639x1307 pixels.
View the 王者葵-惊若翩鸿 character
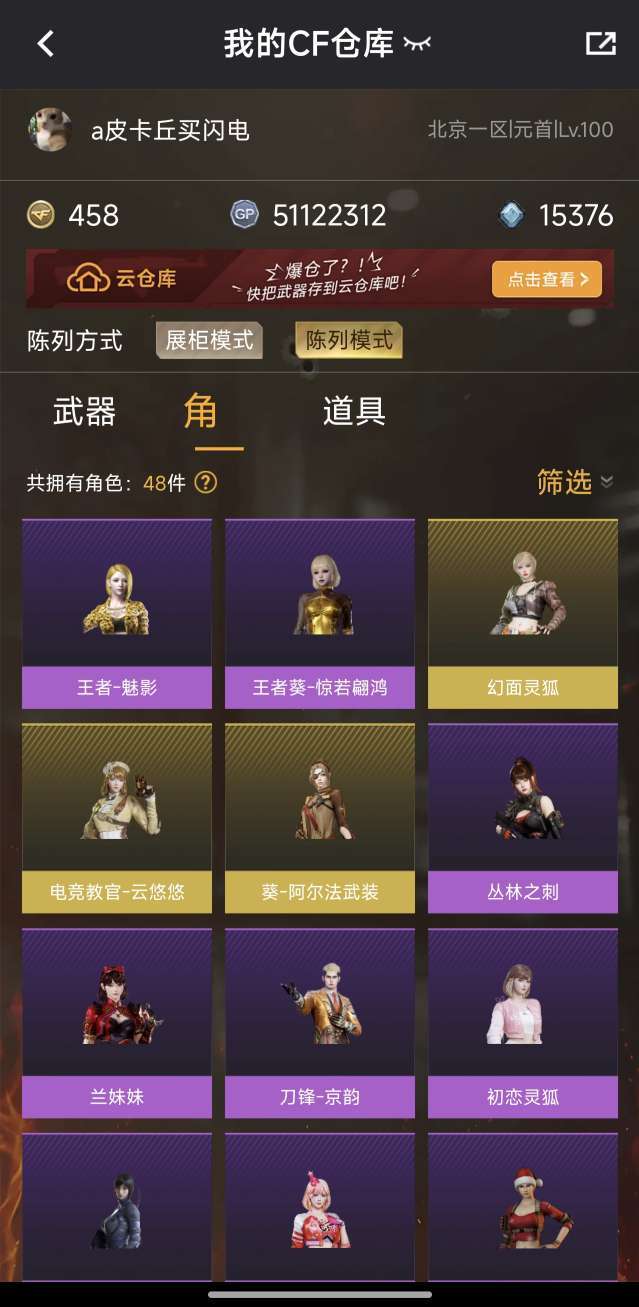coord(320,612)
